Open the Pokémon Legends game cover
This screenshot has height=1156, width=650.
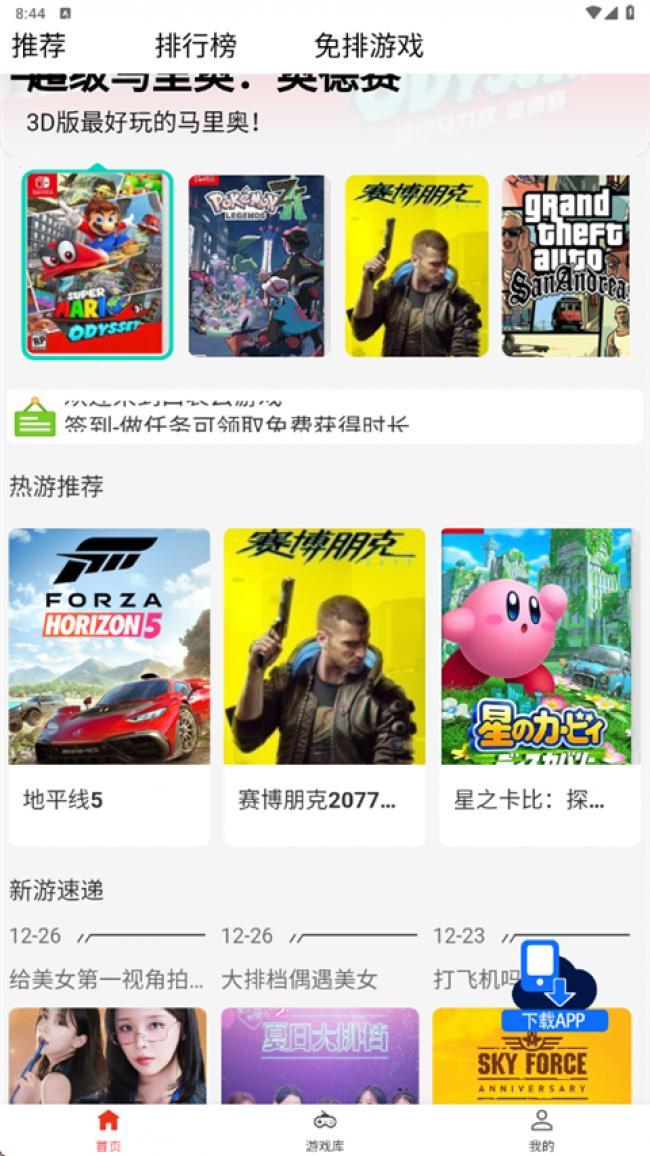[x=257, y=265]
